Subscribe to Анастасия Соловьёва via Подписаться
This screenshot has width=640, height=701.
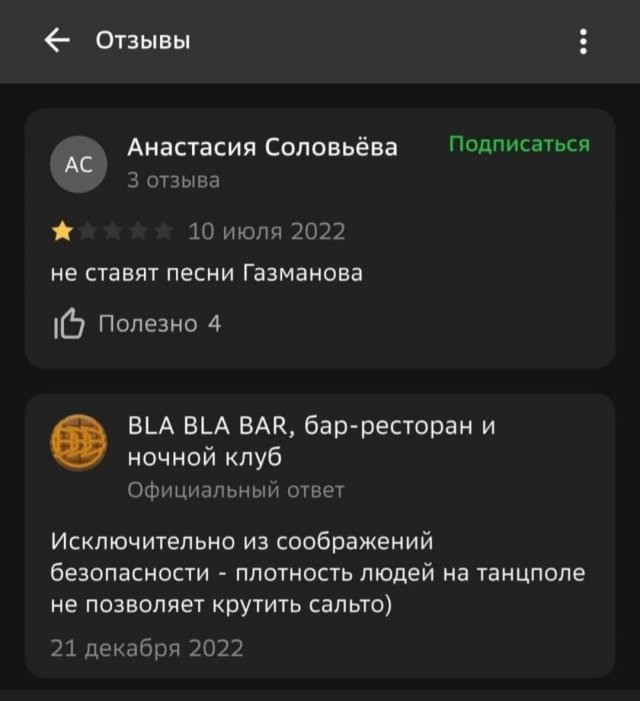[518, 144]
